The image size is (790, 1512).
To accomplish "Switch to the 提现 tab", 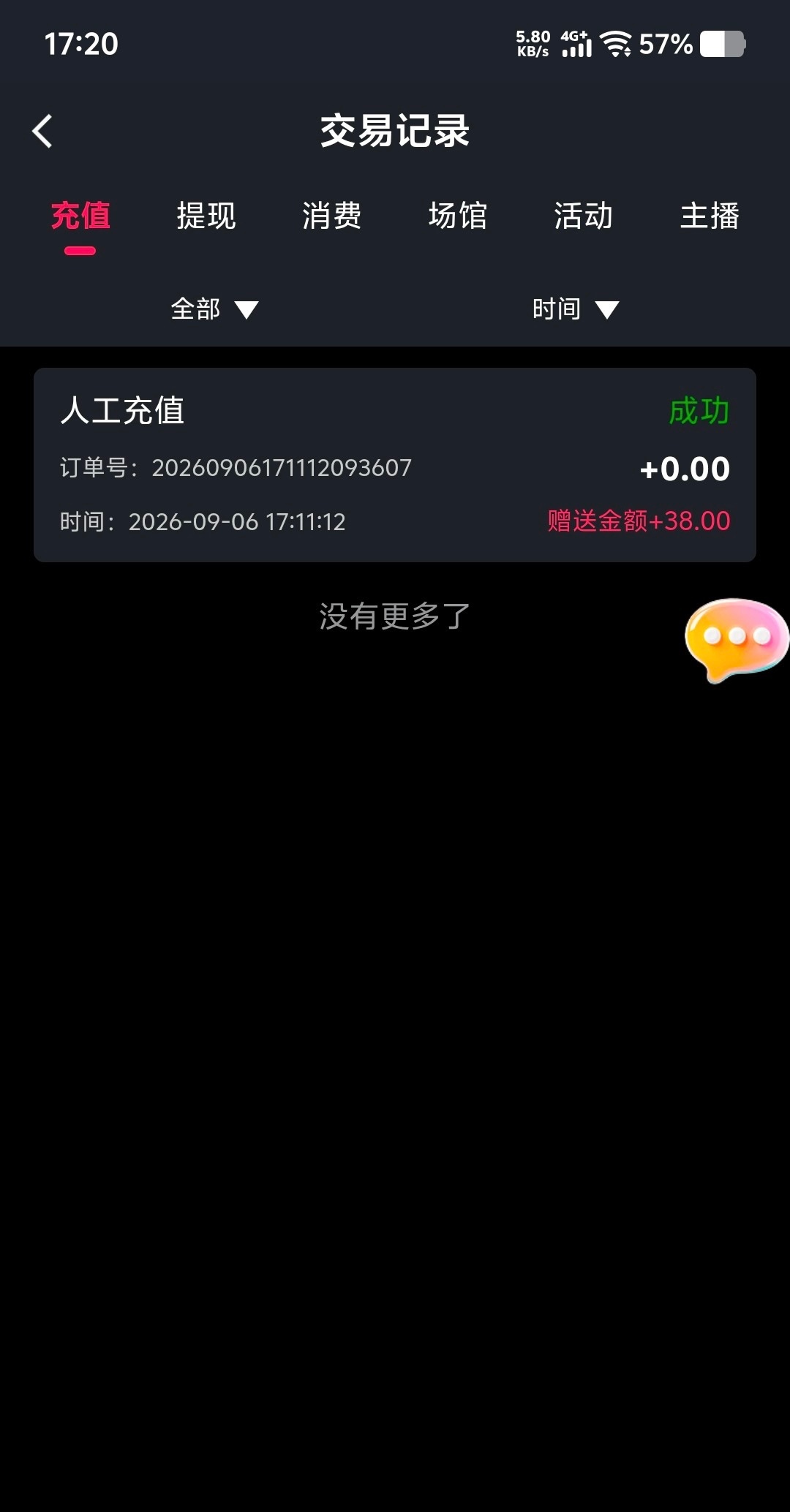I will [206, 216].
